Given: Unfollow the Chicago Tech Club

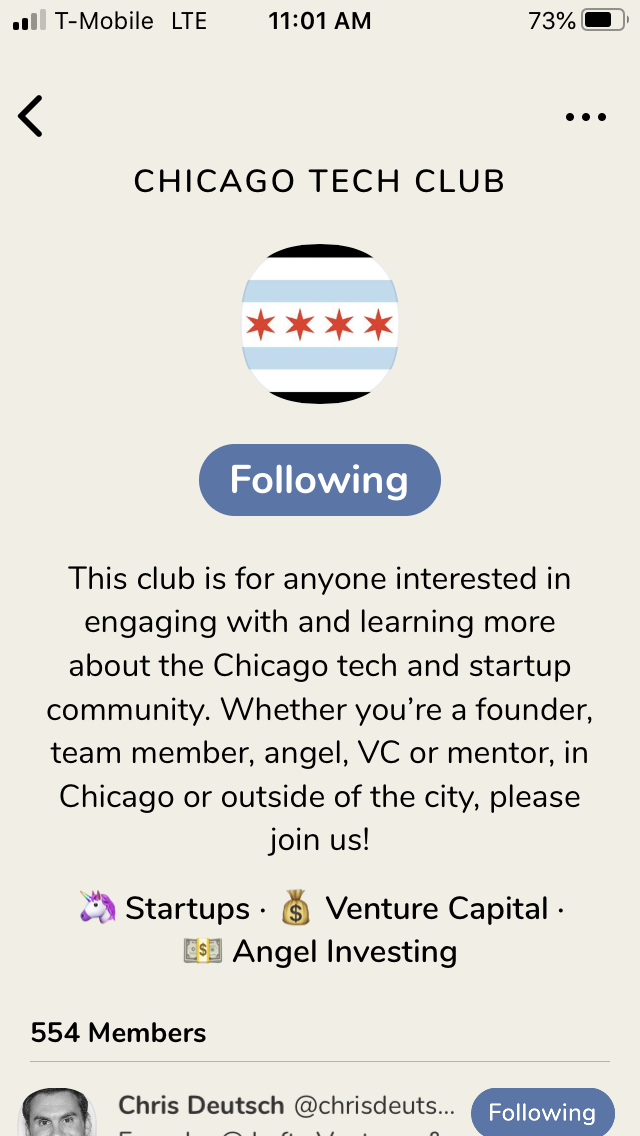Looking at the screenshot, I should point(320,480).
